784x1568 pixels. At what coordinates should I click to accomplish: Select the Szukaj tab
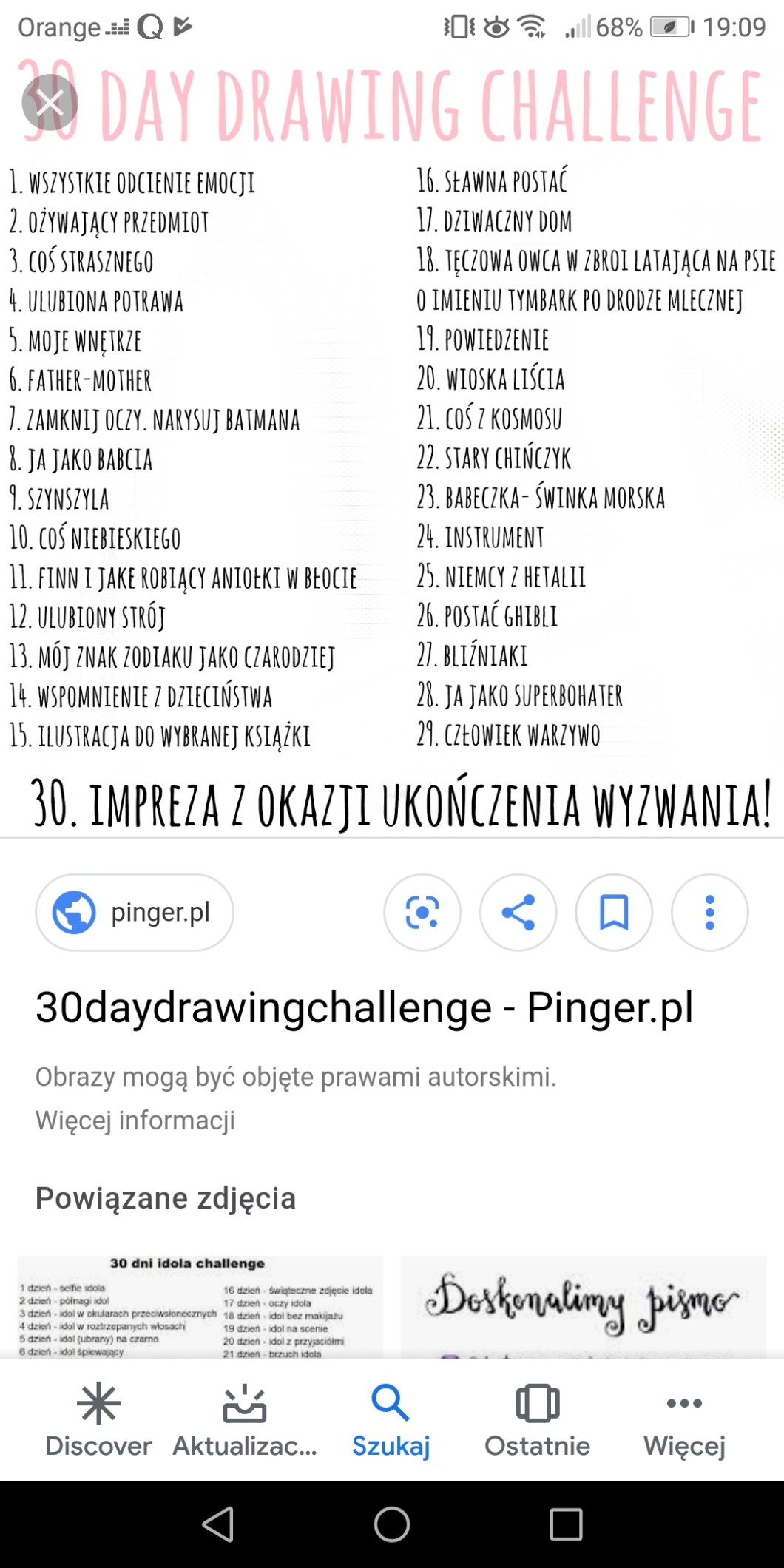(x=391, y=1420)
